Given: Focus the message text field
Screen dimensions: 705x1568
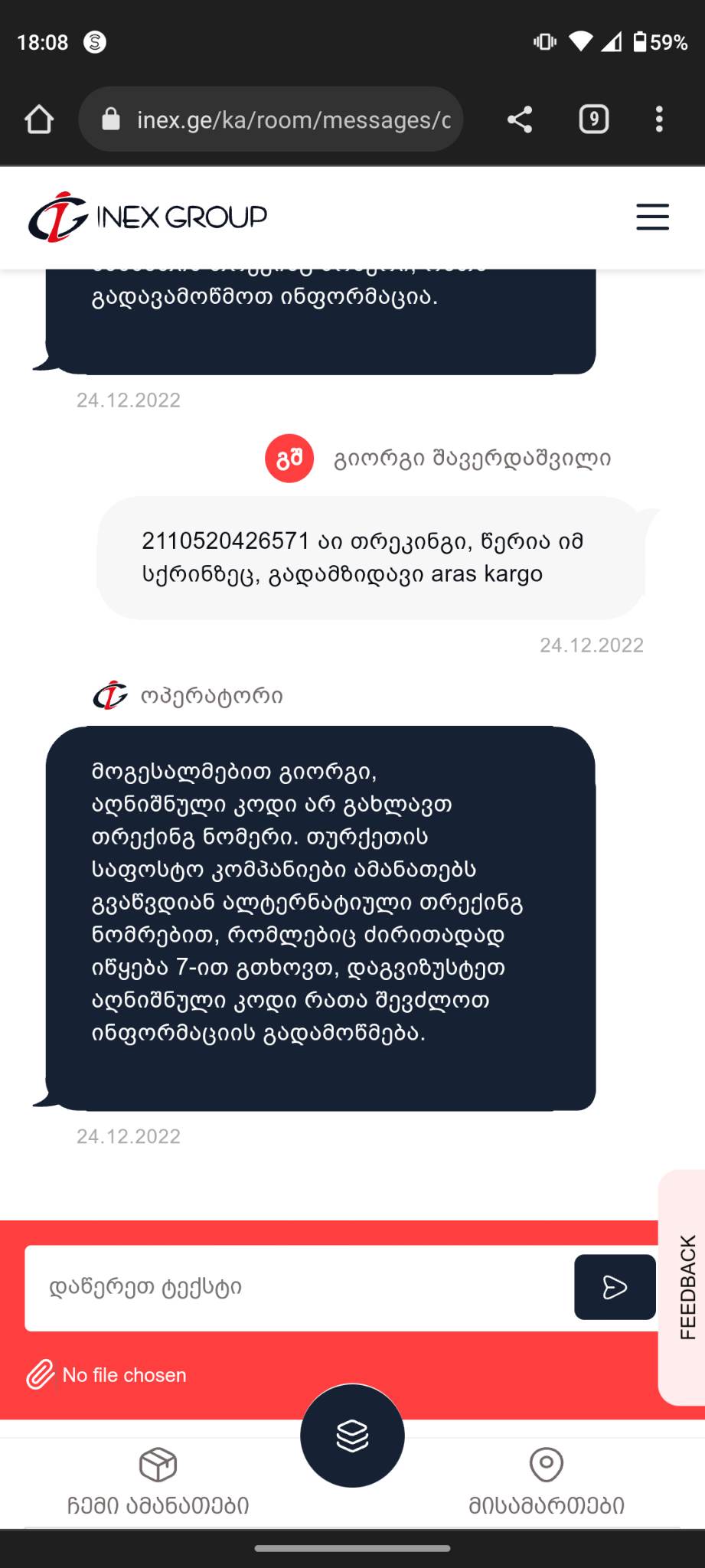Looking at the screenshot, I should click(299, 1287).
